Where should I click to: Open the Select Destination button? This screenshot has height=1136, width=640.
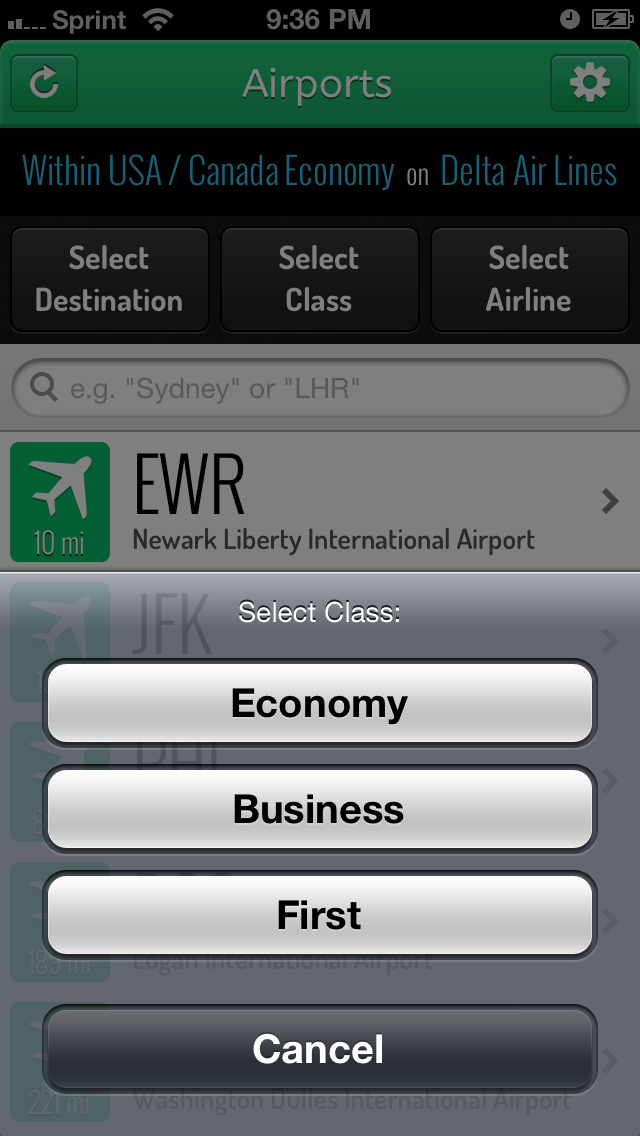click(x=109, y=280)
